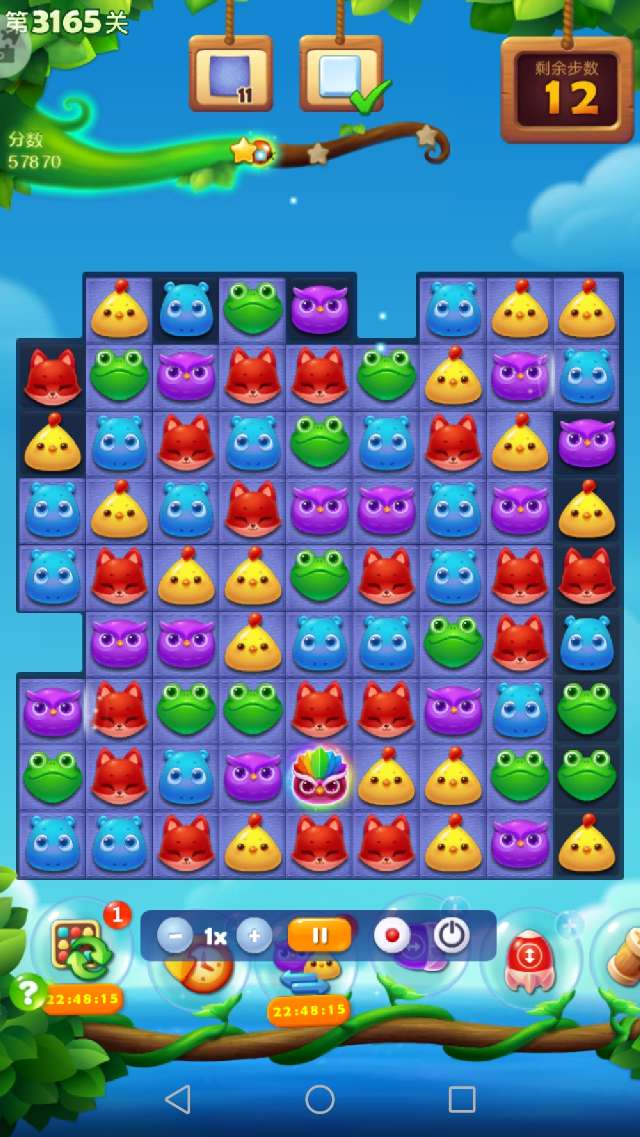Go back with the system back button
Screen dimensions: 640x1137
[x=178, y=1099]
